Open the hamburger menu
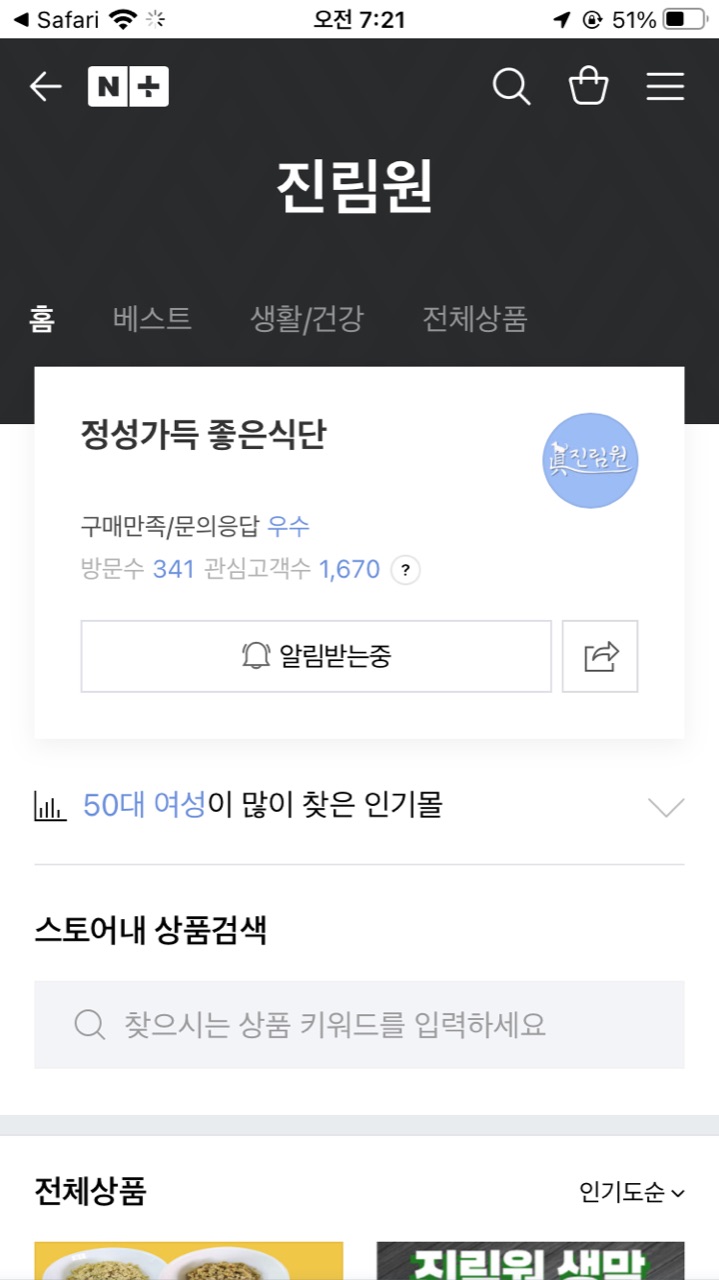The height and width of the screenshot is (1280, 719). point(665,87)
